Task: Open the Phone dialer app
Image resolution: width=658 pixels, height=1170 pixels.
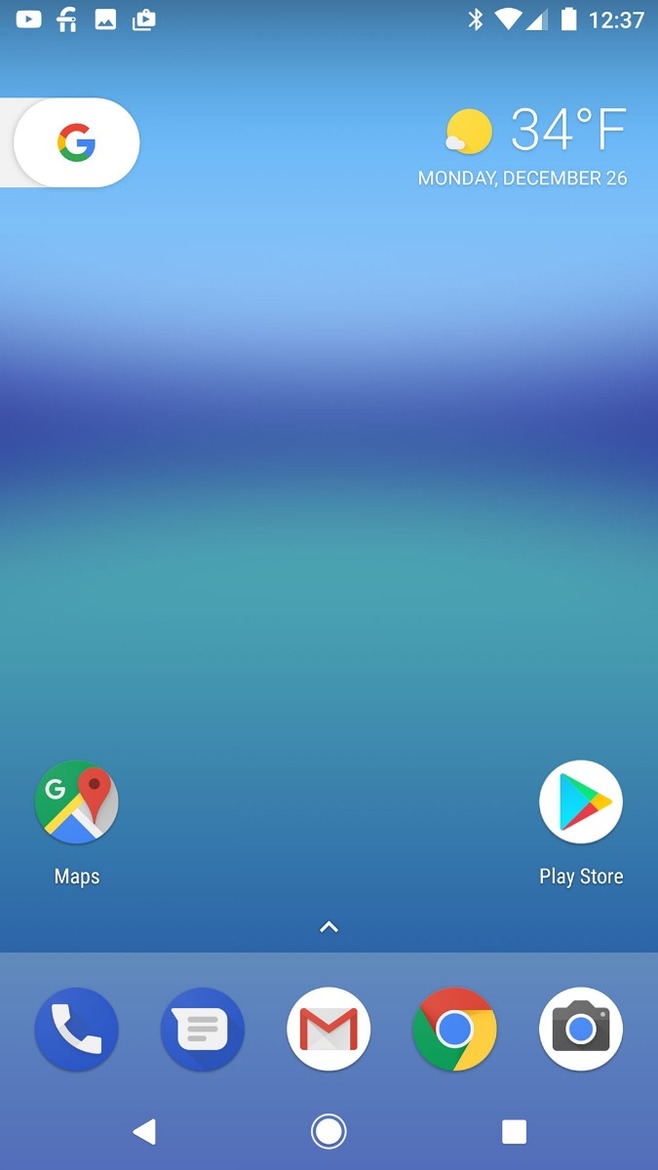Action: (77, 1029)
